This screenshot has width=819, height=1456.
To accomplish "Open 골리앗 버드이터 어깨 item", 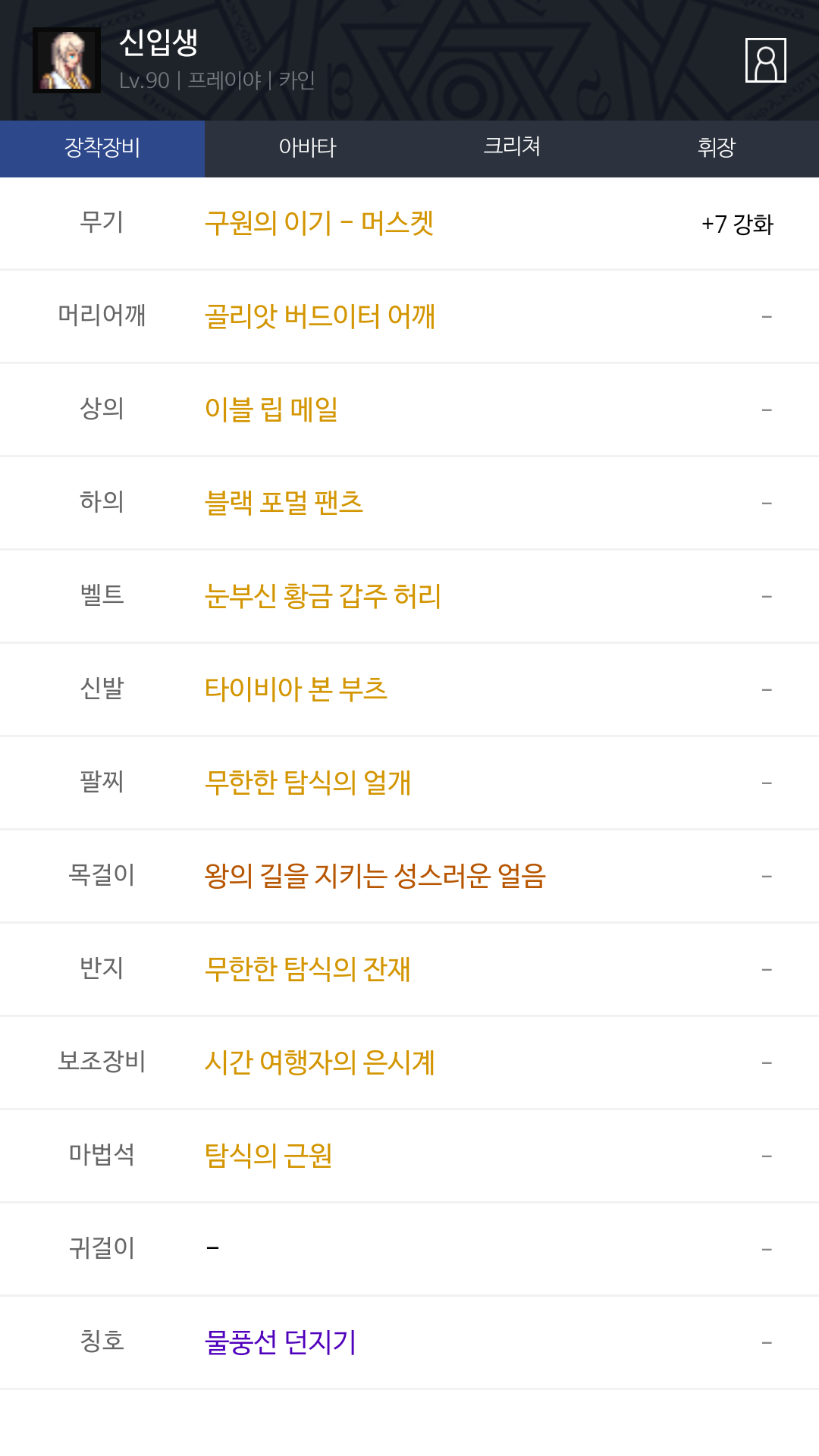I will pyautogui.click(x=320, y=316).
